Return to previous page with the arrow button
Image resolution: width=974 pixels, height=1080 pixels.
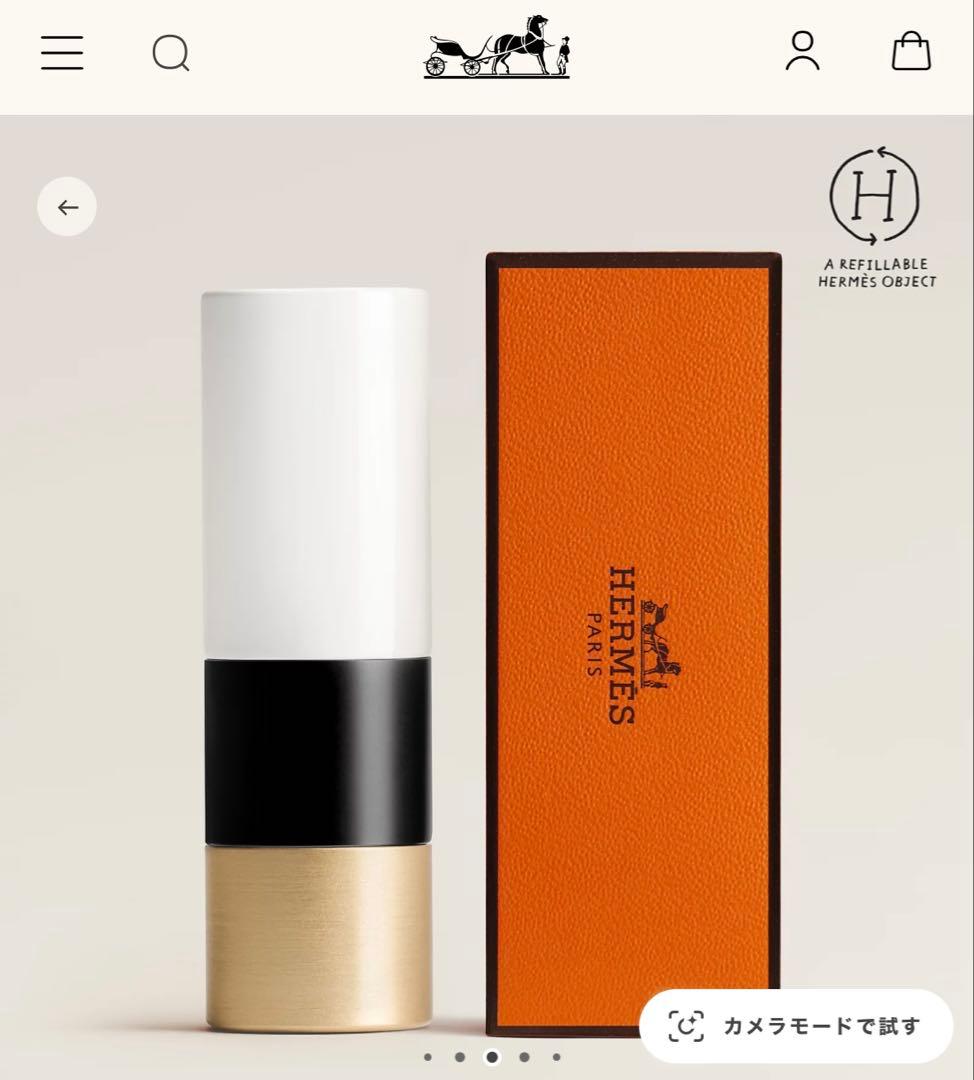coord(66,206)
